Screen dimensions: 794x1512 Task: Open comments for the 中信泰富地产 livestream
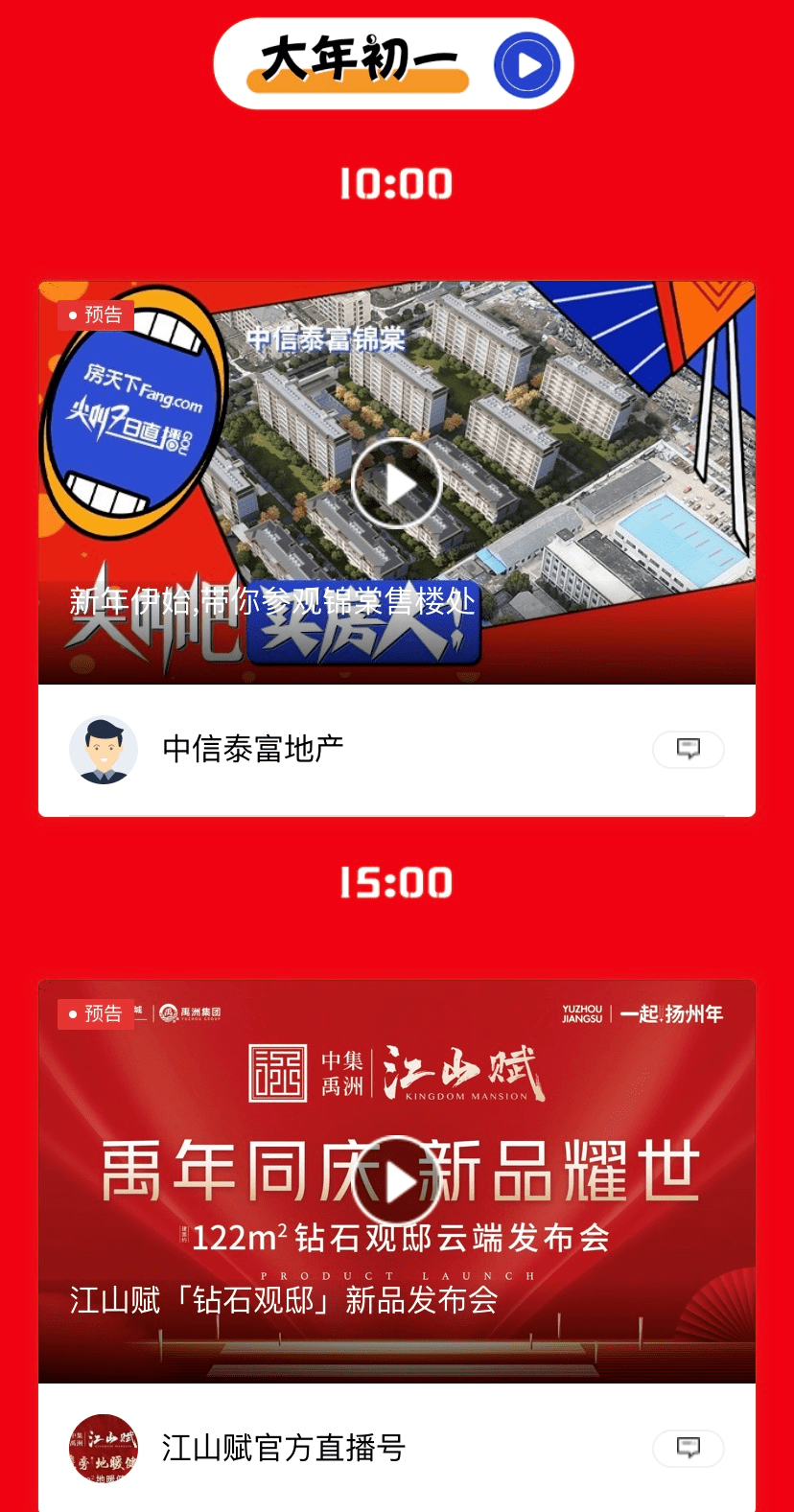pos(689,749)
